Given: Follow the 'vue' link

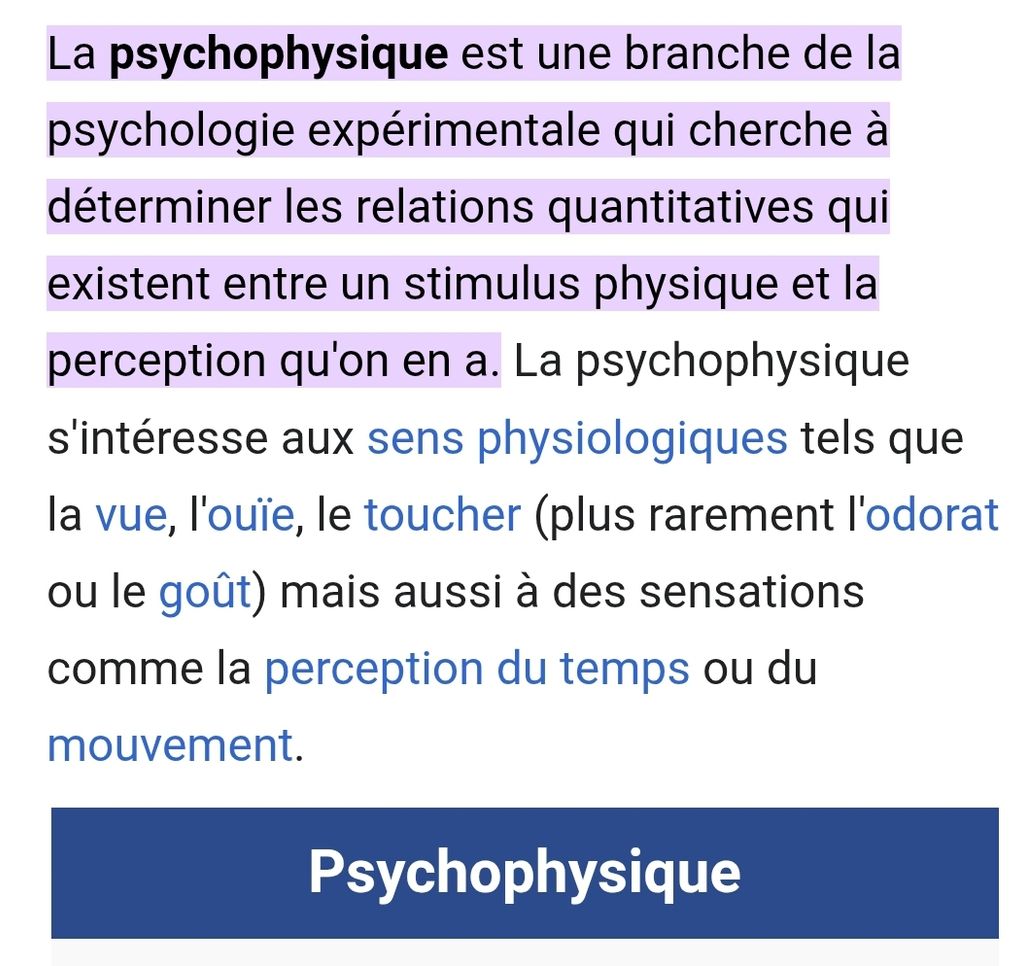Looking at the screenshot, I should click(x=129, y=515).
